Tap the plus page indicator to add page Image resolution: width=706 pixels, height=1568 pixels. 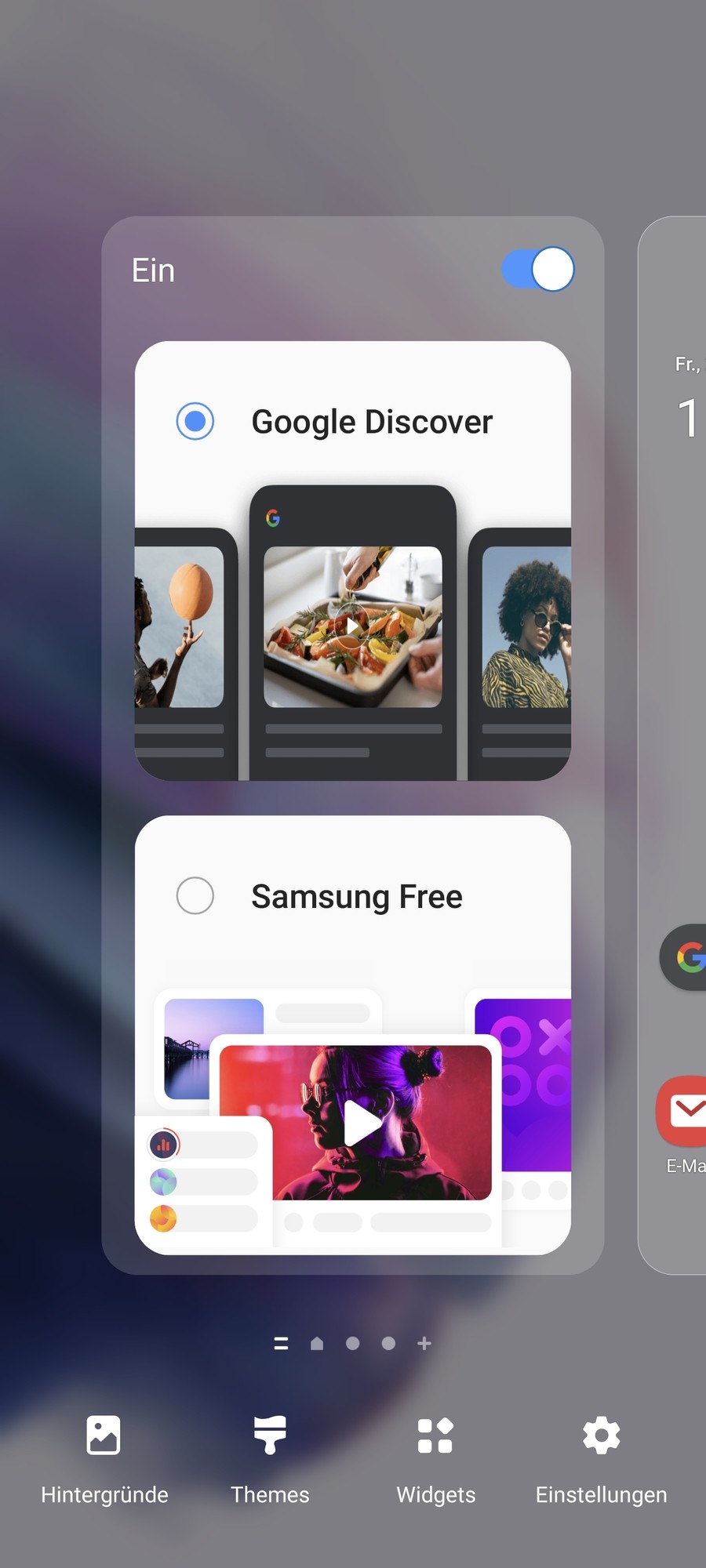click(x=424, y=1343)
